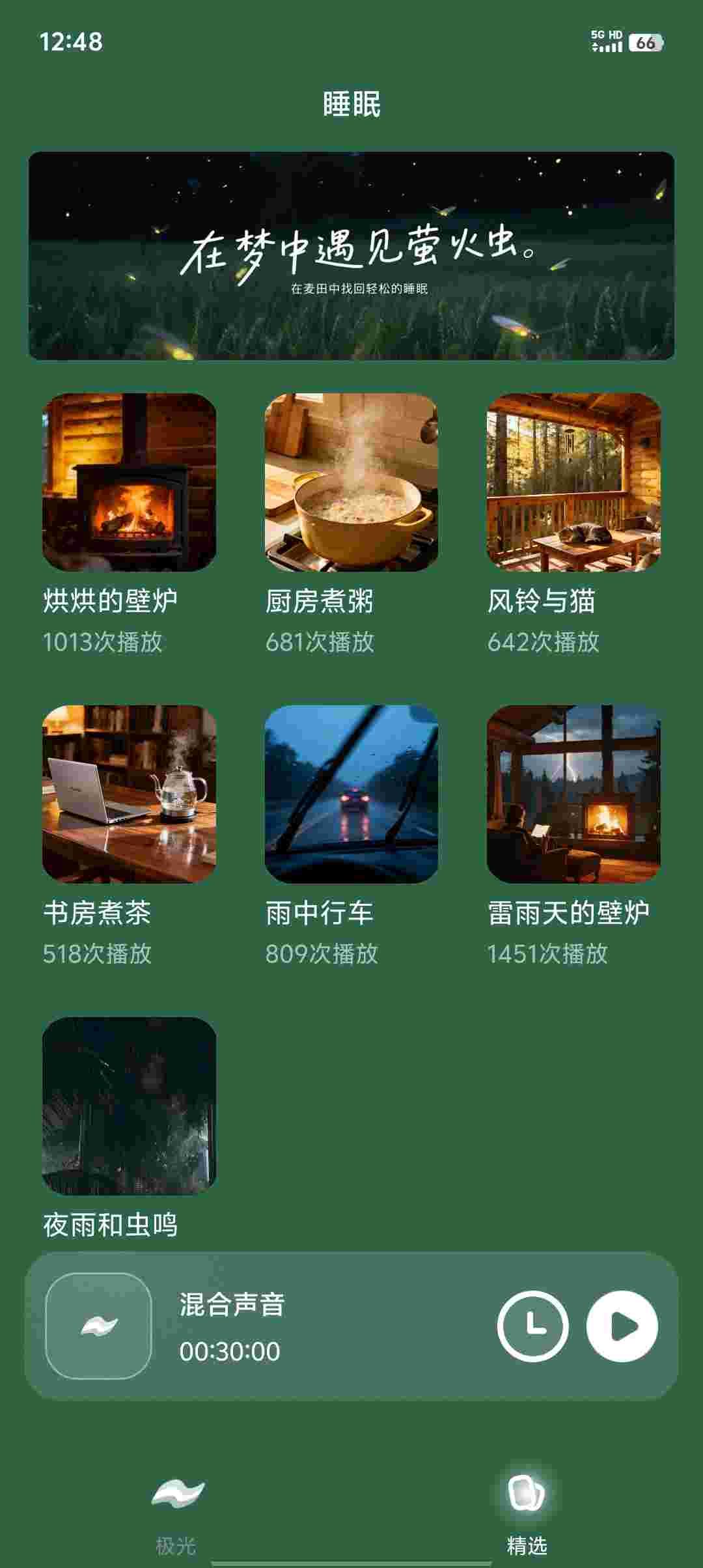Start playback of 混合声音
The width and height of the screenshot is (703, 1568).
coord(622,1326)
